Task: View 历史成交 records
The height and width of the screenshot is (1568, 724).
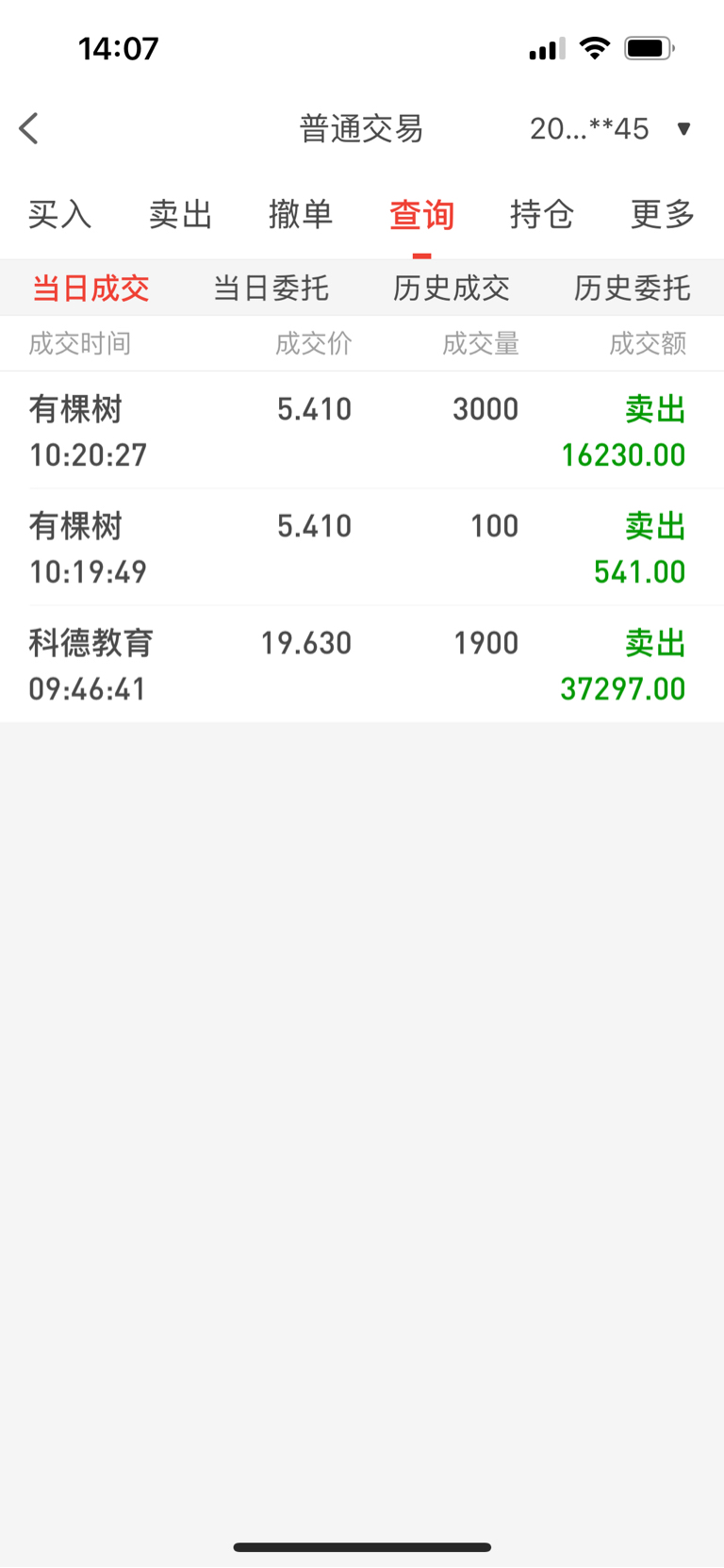Action: click(452, 288)
